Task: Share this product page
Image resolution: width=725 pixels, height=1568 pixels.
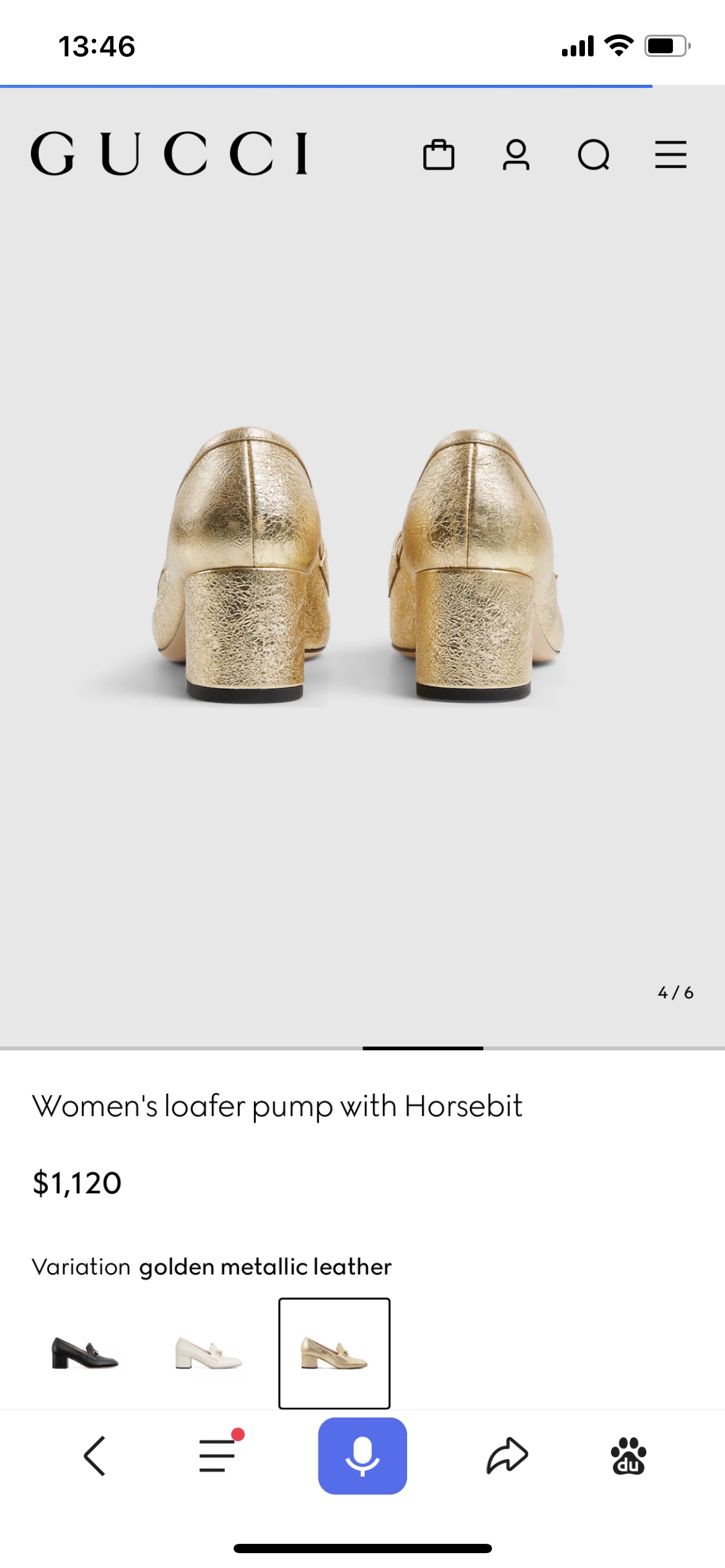Action: 507,1456
